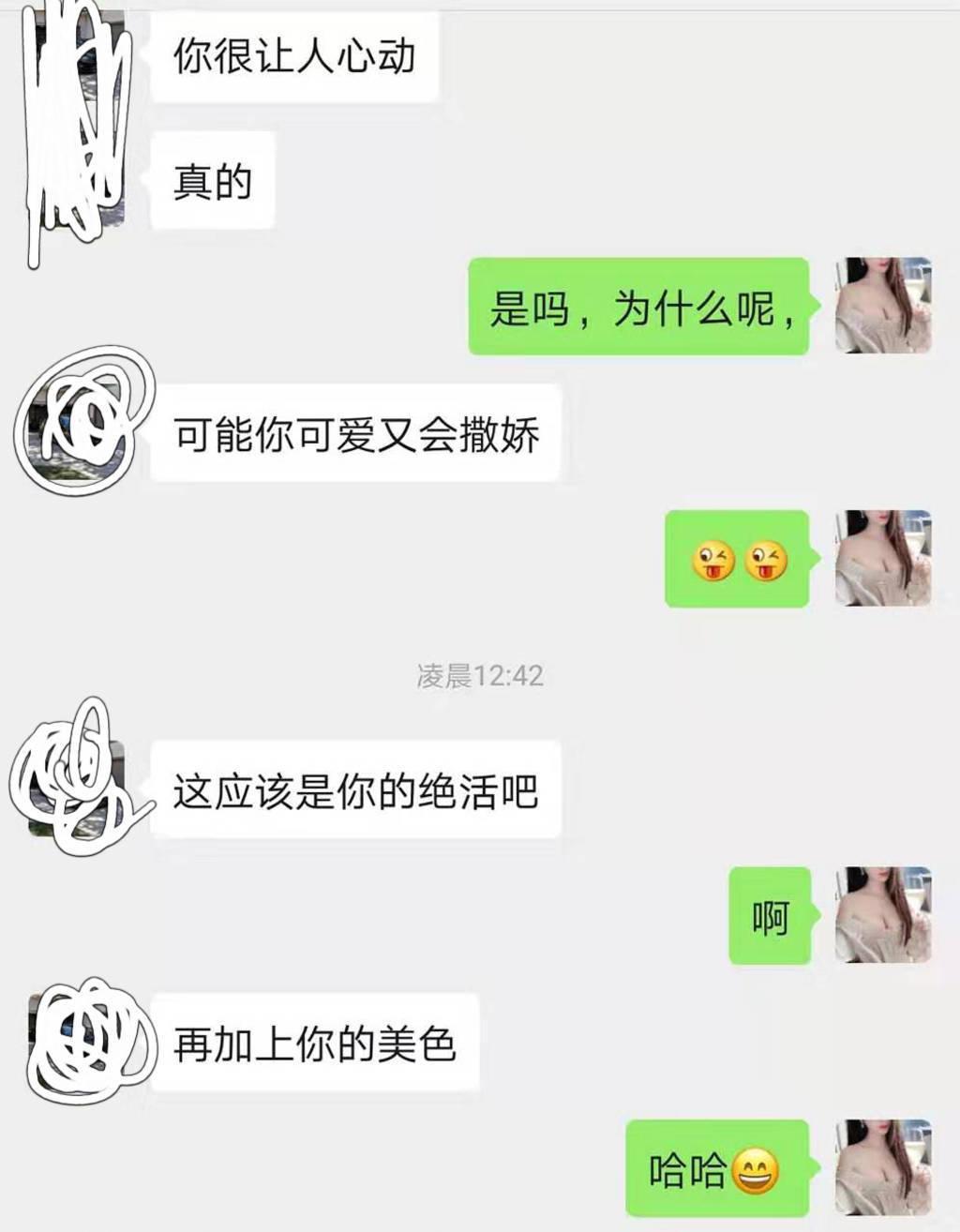960x1232 pixels.
Task: Tap the avatar next to "啊" message
Action: 883,915
